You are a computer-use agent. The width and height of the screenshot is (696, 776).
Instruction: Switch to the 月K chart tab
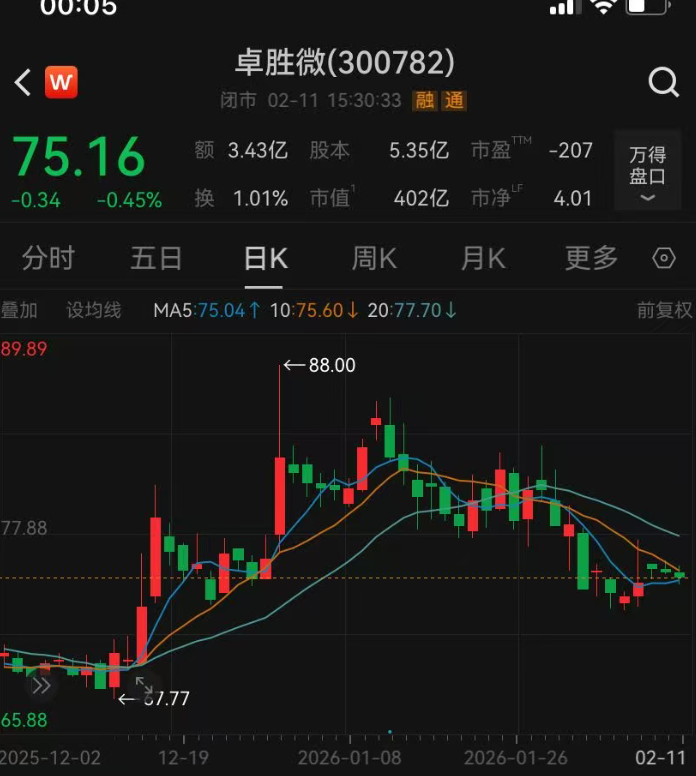482,259
